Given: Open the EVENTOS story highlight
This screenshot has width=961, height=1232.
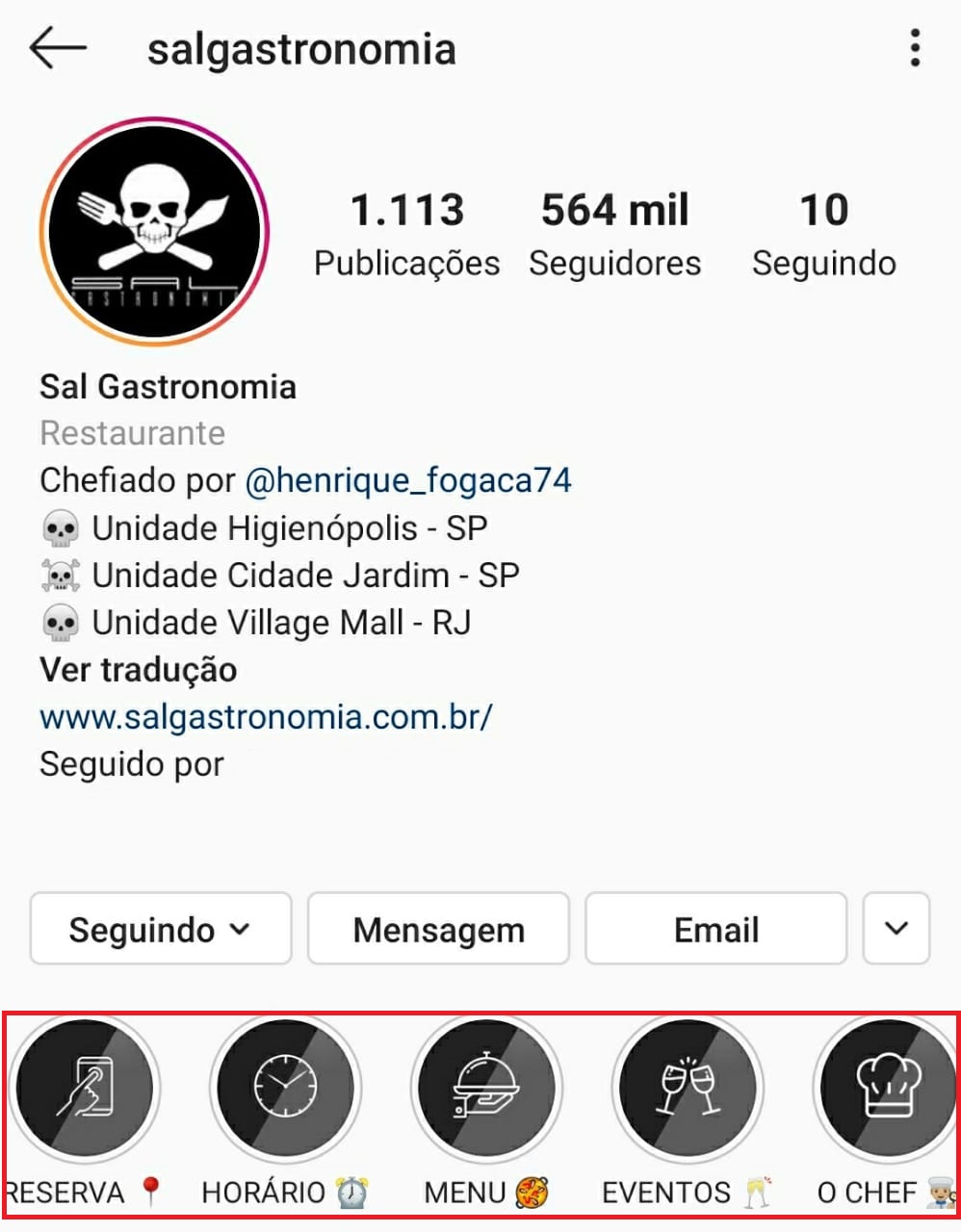Looking at the screenshot, I should pyautogui.click(x=686, y=1087).
